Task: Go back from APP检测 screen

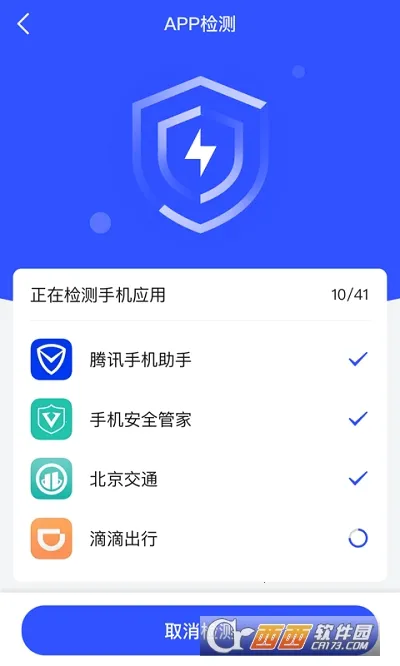Action: pyautogui.click(x=23, y=24)
